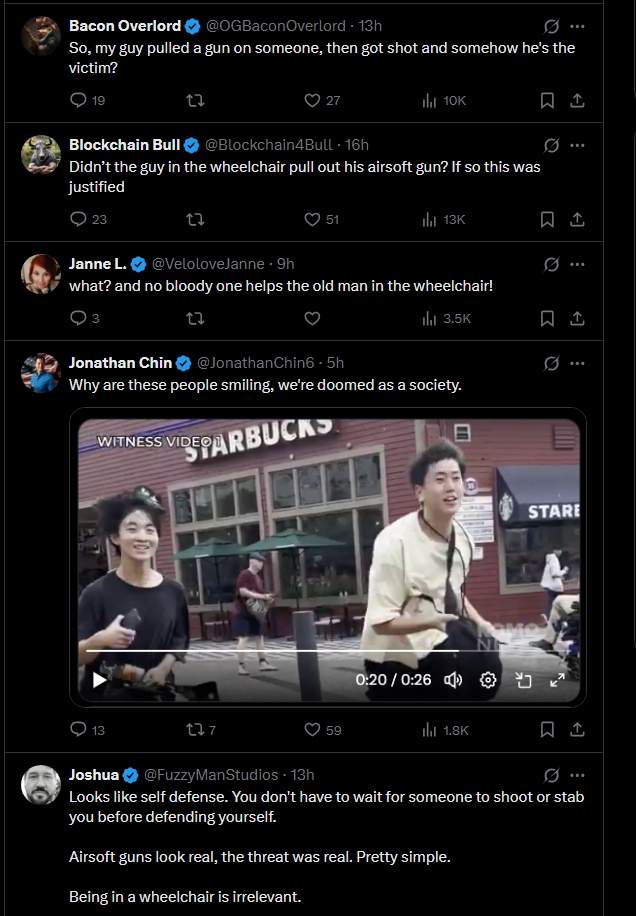636x916 pixels.
Task: Bookmark Blockchain Bull's post
Action: click(x=547, y=219)
